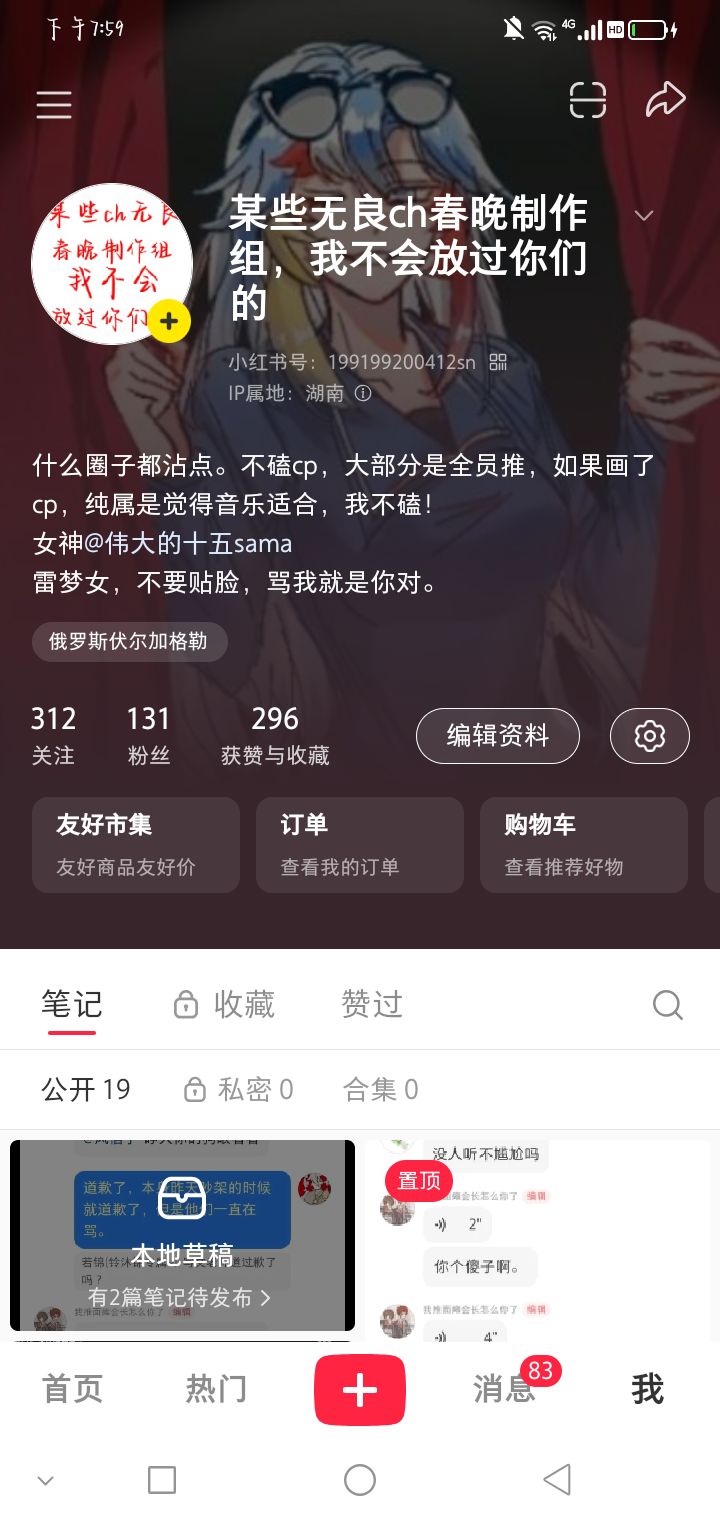The image size is (720, 1528).
Task: Open the profile QR code icon
Action: point(498,362)
